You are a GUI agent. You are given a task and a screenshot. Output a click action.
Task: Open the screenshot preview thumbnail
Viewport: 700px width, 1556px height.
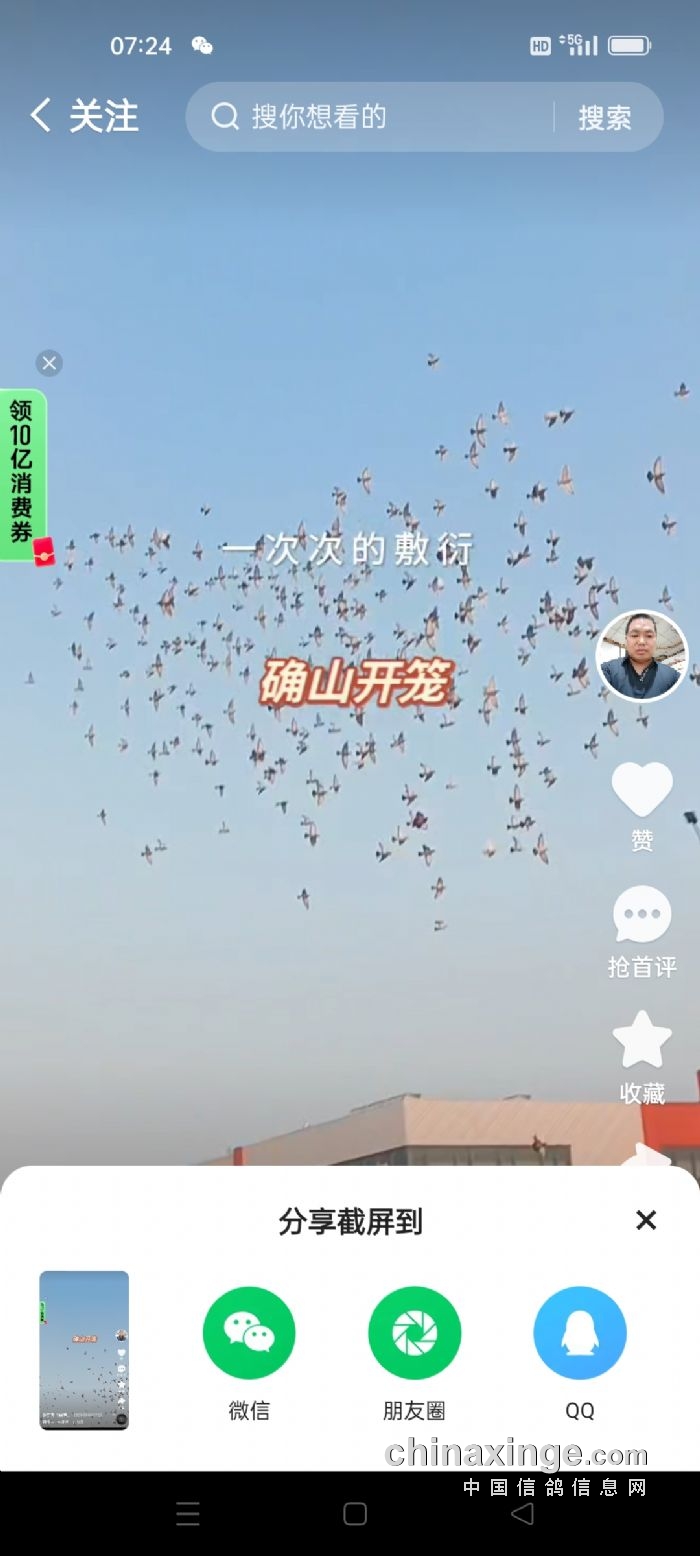[x=84, y=1349]
